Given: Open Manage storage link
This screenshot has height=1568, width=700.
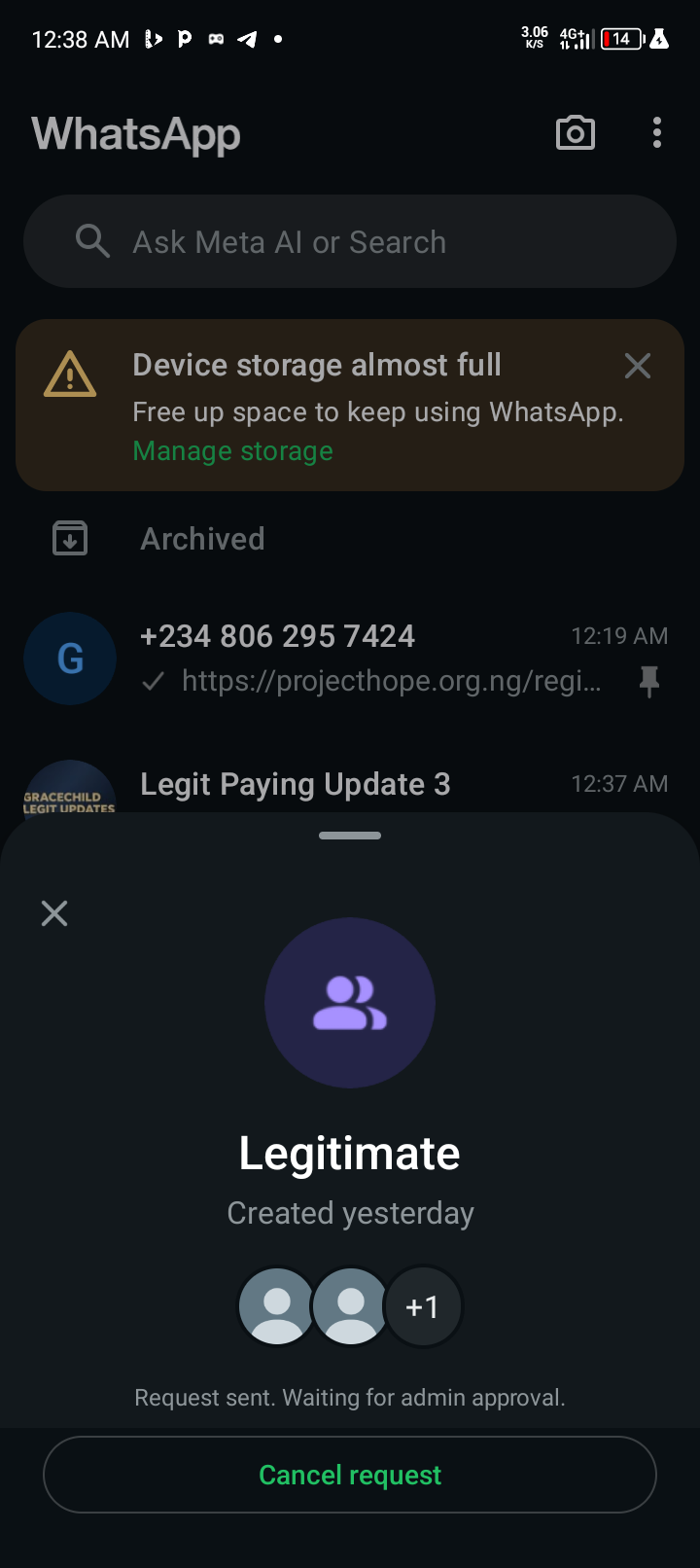Looking at the screenshot, I should 233,451.
